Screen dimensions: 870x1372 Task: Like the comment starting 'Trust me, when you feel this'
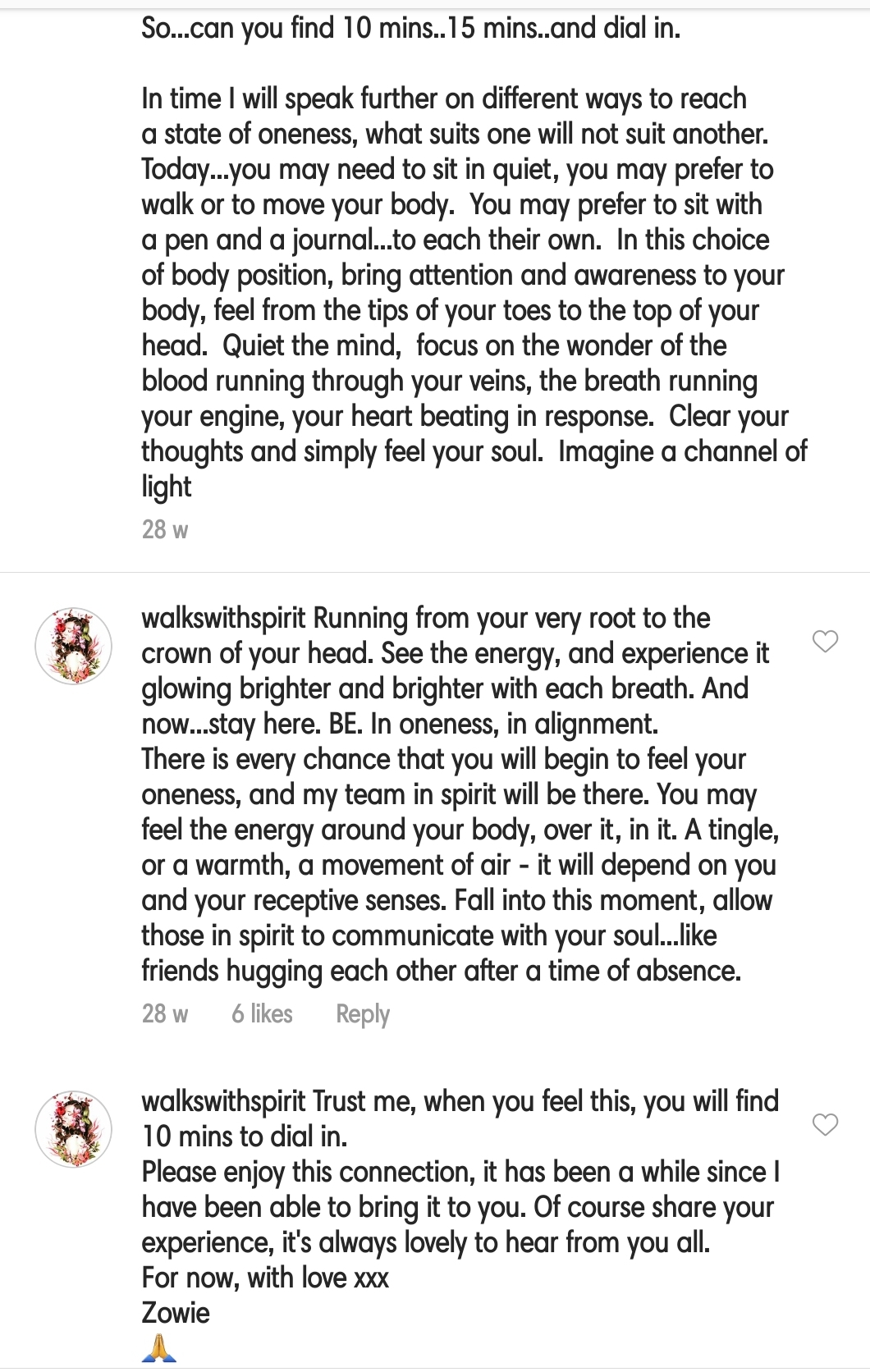[825, 1124]
